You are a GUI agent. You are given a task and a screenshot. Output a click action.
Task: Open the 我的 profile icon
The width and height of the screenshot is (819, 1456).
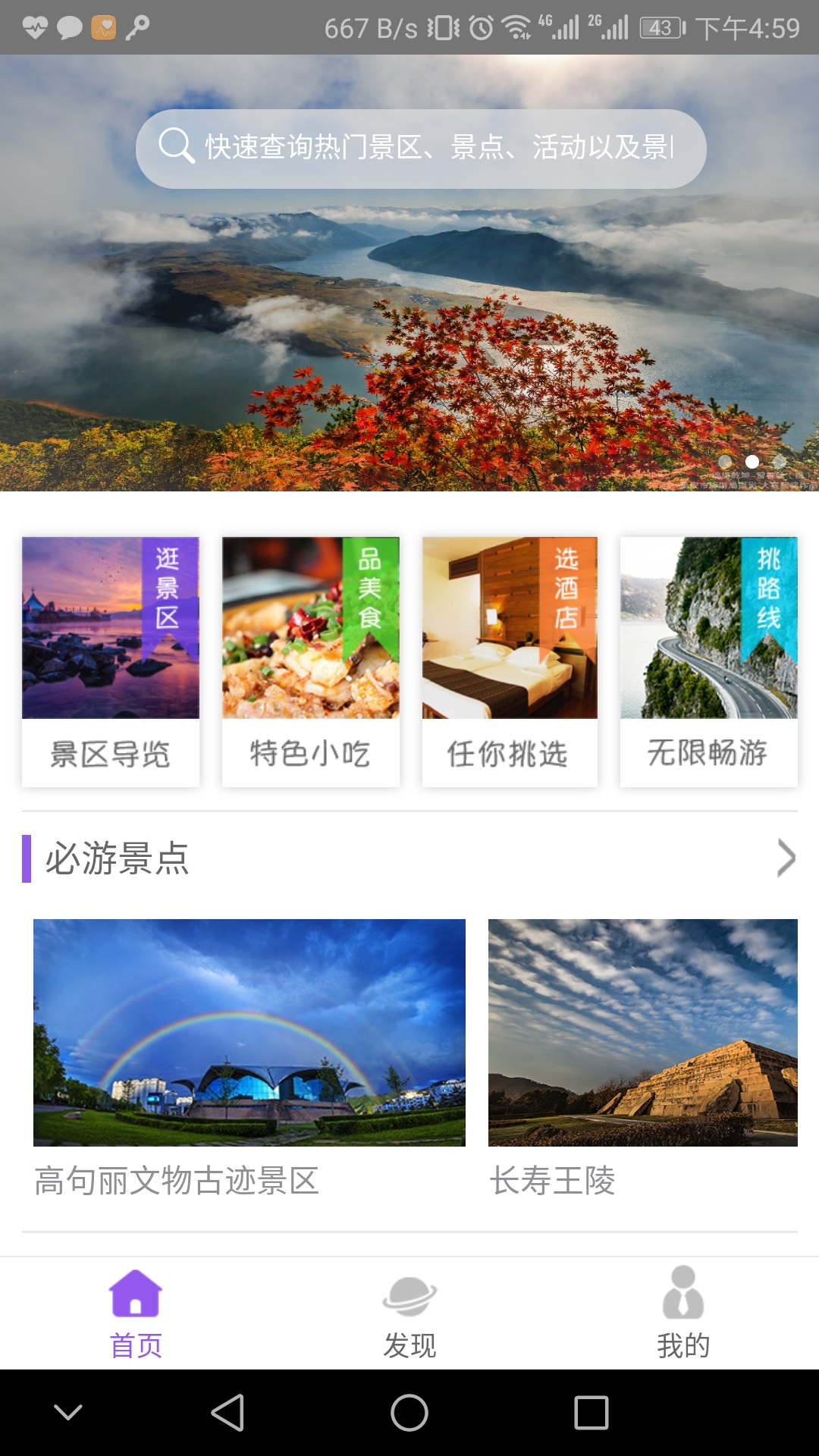click(x=683, y=1293)
